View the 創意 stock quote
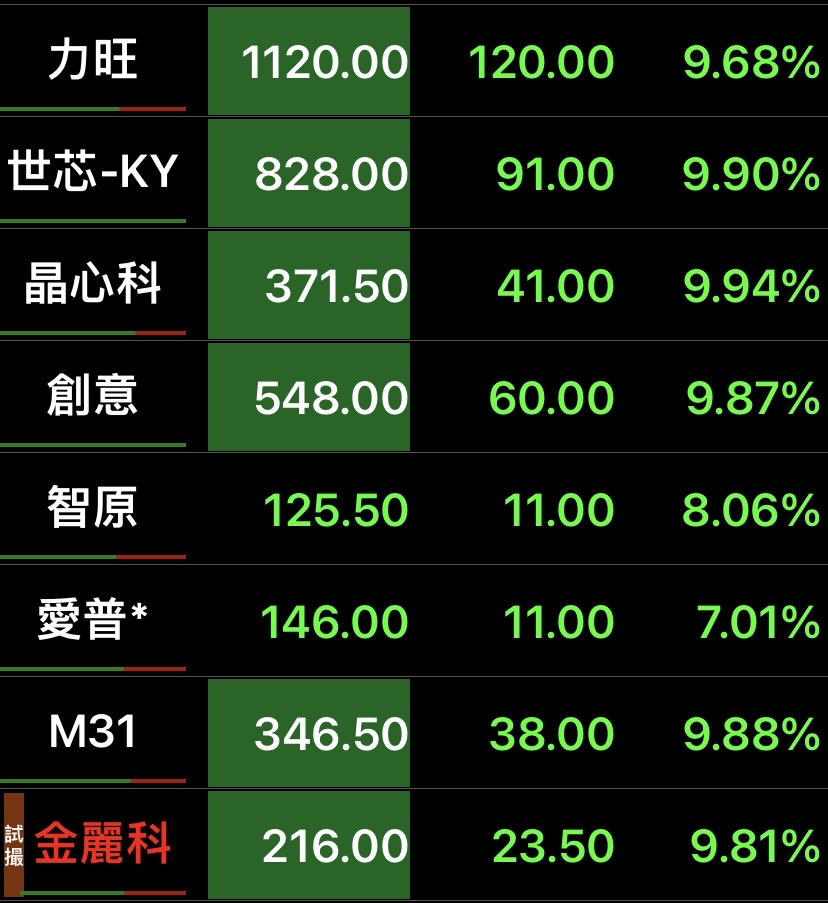Image resolution: width=828 pixels, height=903 pixels. pos(93,398)
